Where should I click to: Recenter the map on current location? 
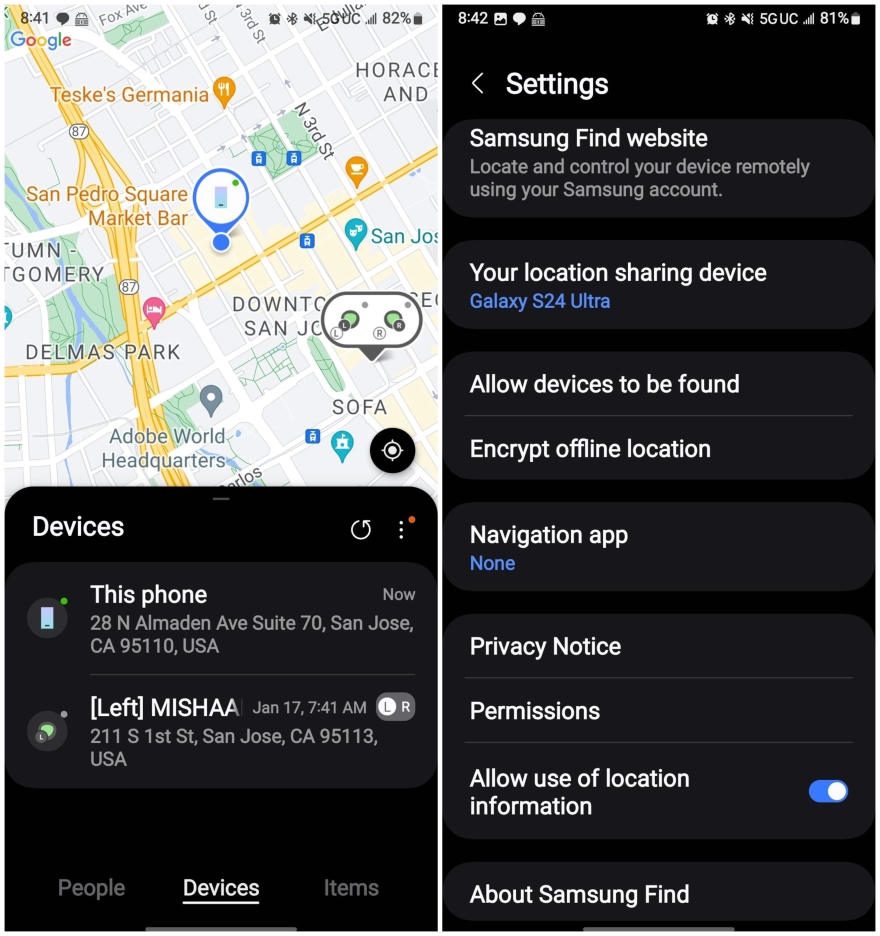[392, 451]
